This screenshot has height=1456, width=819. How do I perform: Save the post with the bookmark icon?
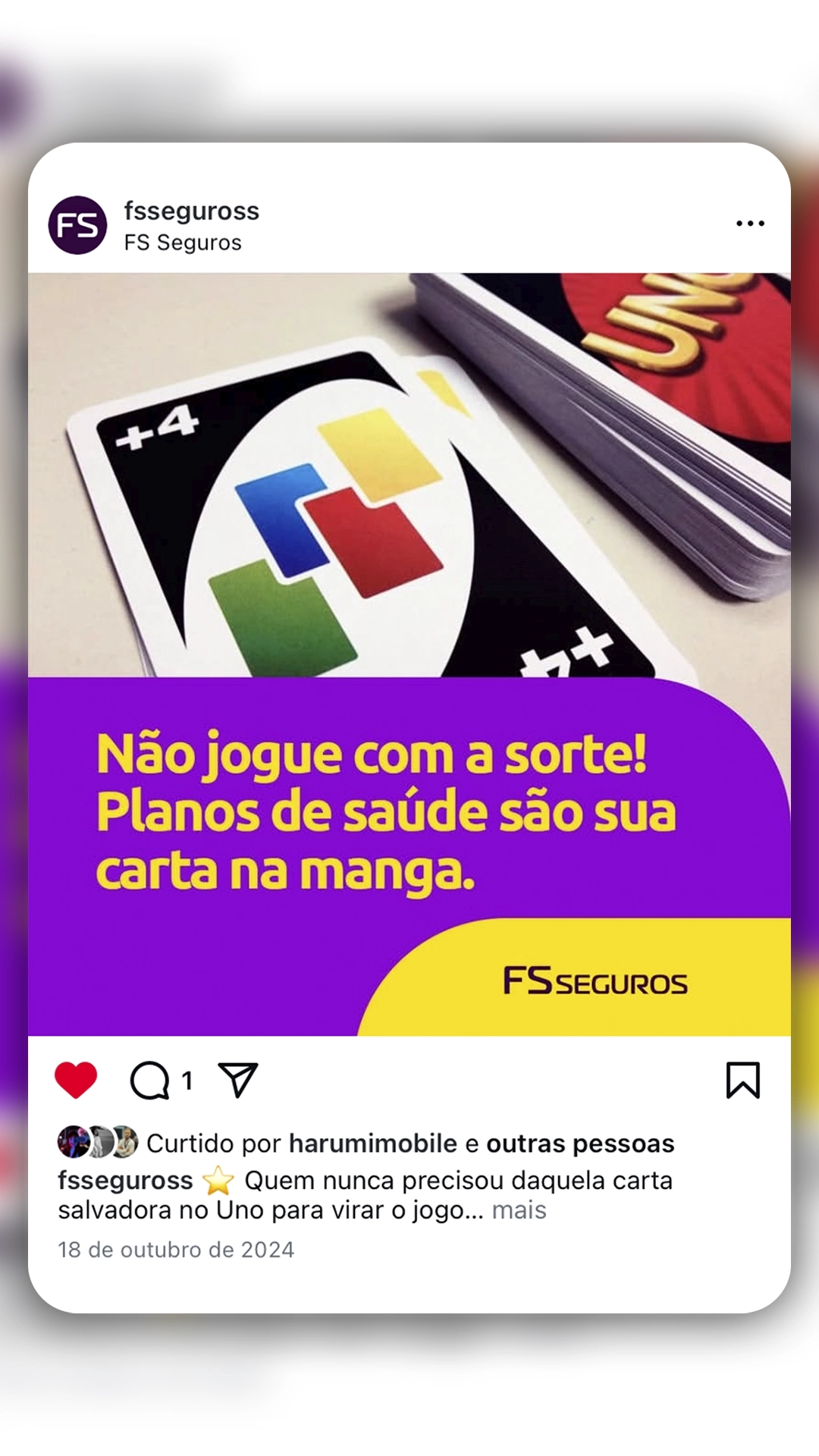pos(745,1080)
